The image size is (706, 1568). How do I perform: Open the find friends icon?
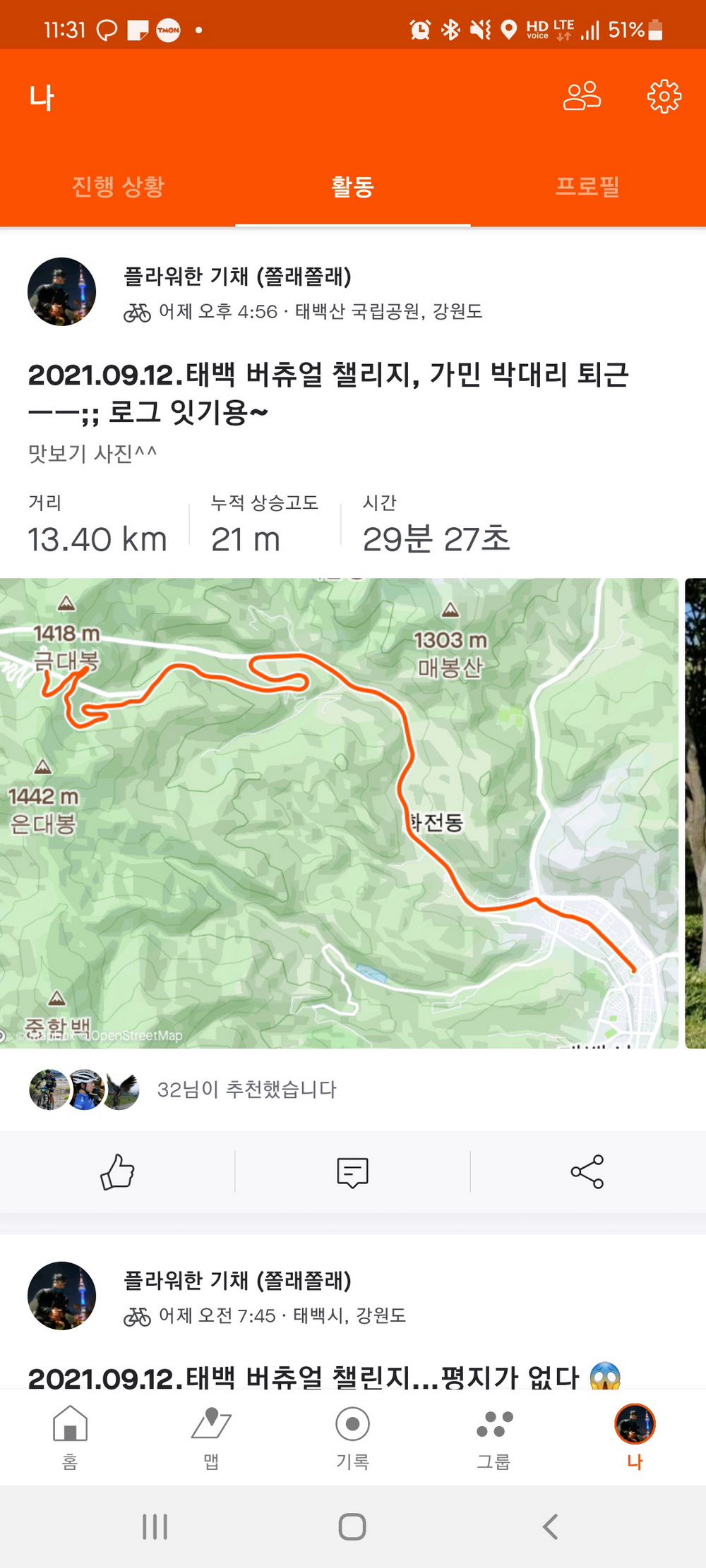coord(582,96)
